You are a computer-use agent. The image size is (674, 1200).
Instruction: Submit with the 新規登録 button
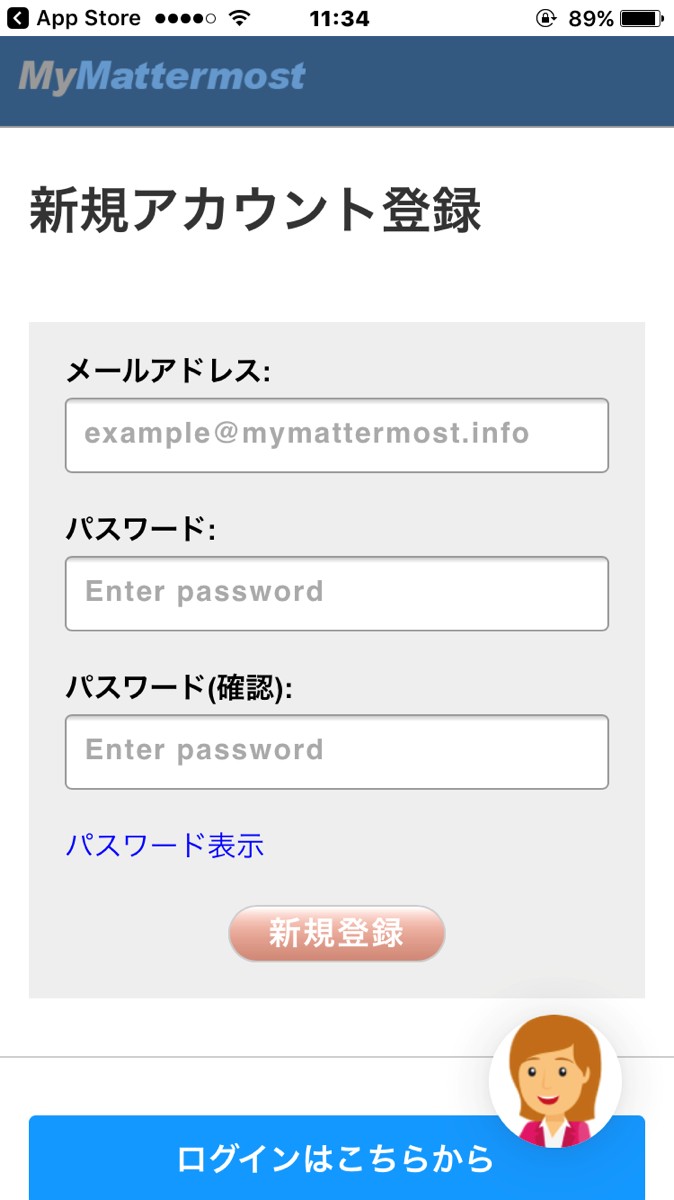pyautogui.click(x=336, y=934)
